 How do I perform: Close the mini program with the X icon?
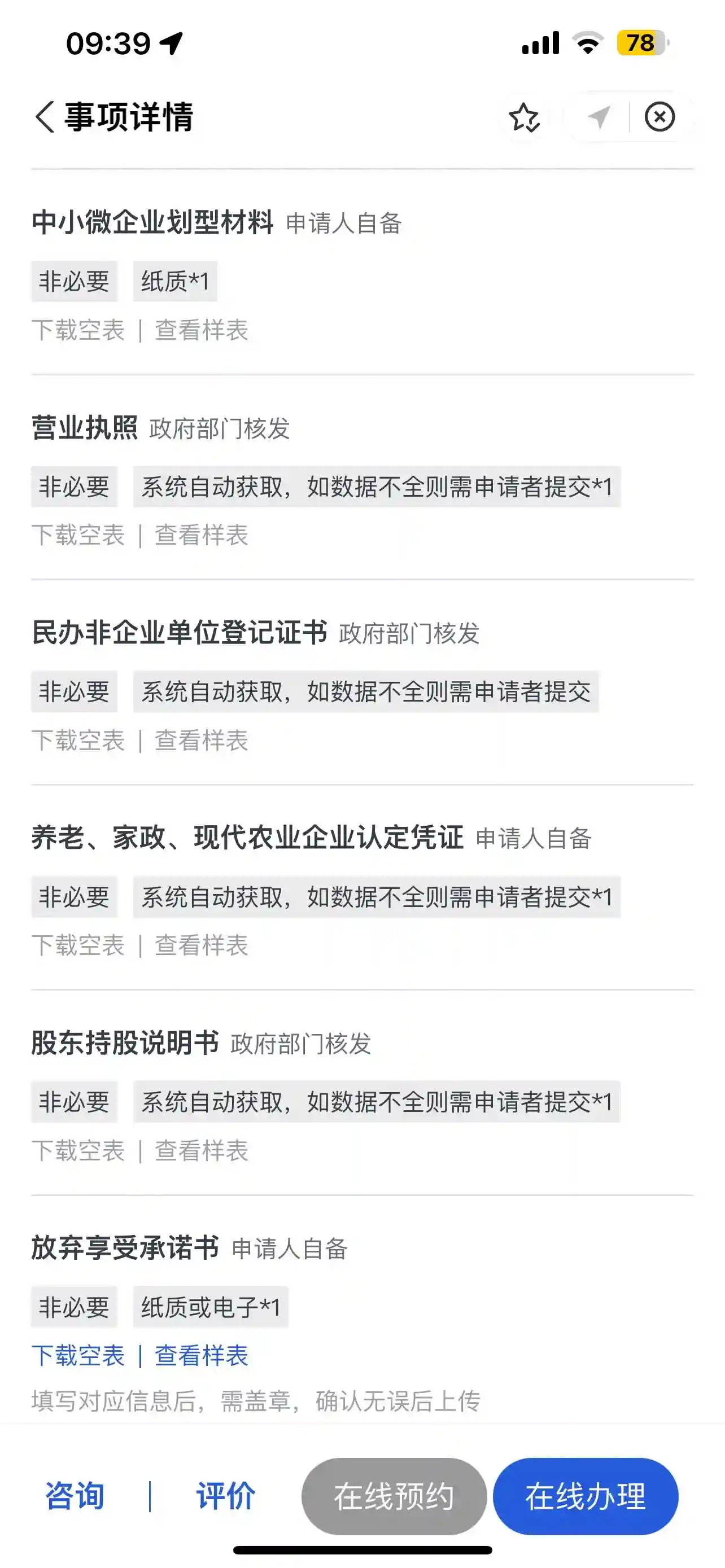click(x=660, y=117)
